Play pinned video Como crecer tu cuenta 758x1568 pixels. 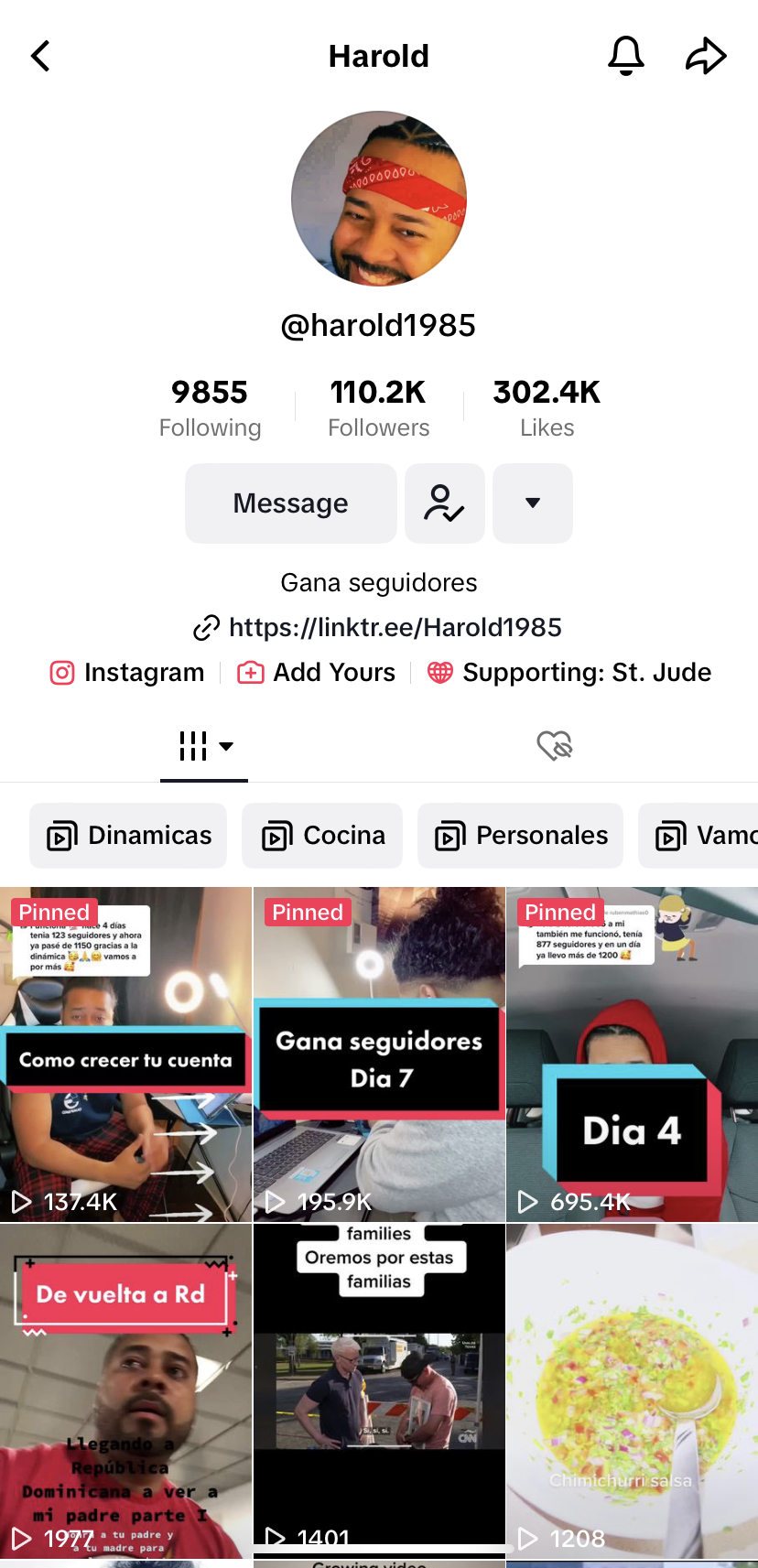[x=125, y=1054]
